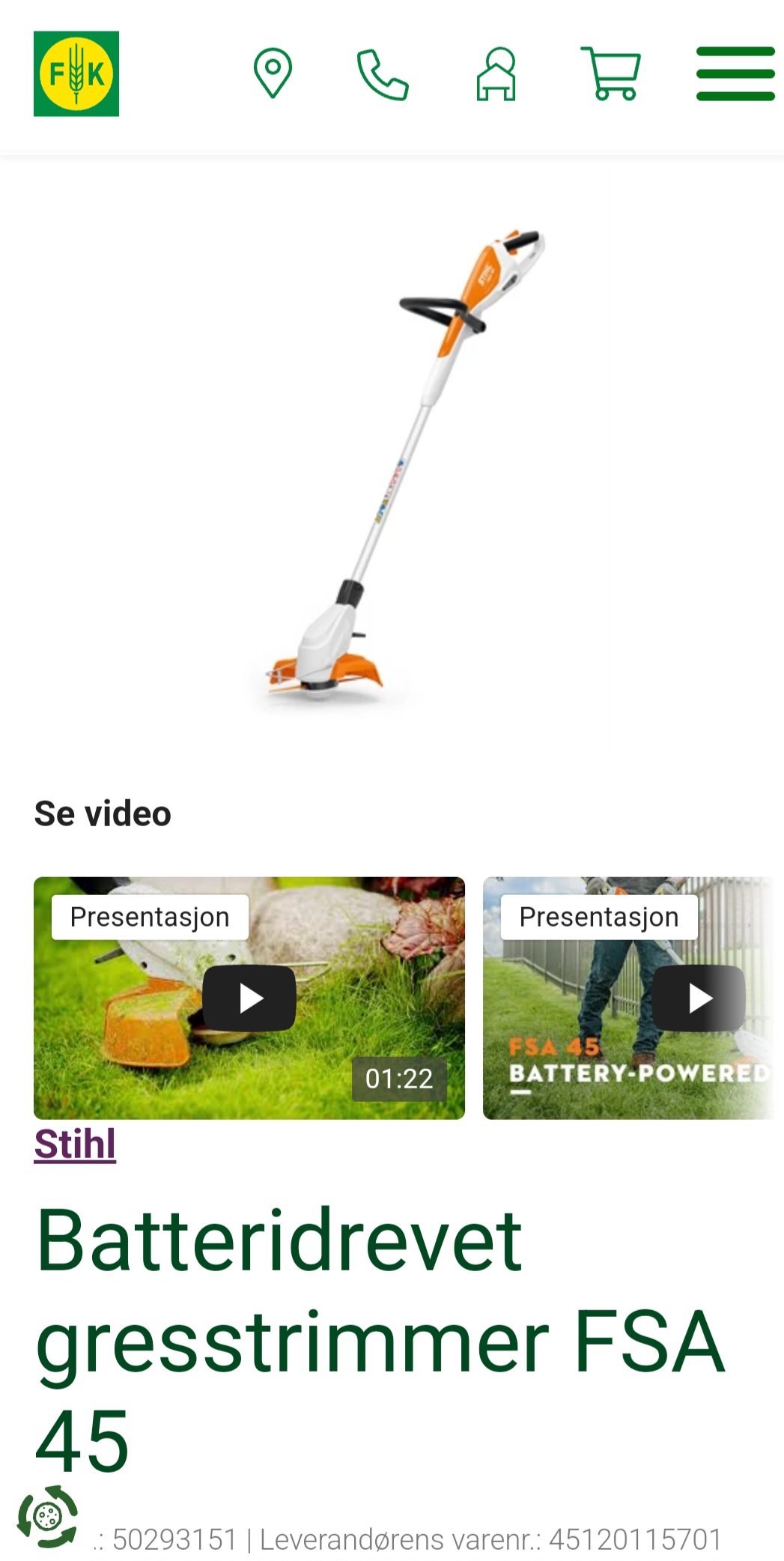This screenshot has height=1561, width=784.
Task: Open the shopping cart
Action: [611, 73]
